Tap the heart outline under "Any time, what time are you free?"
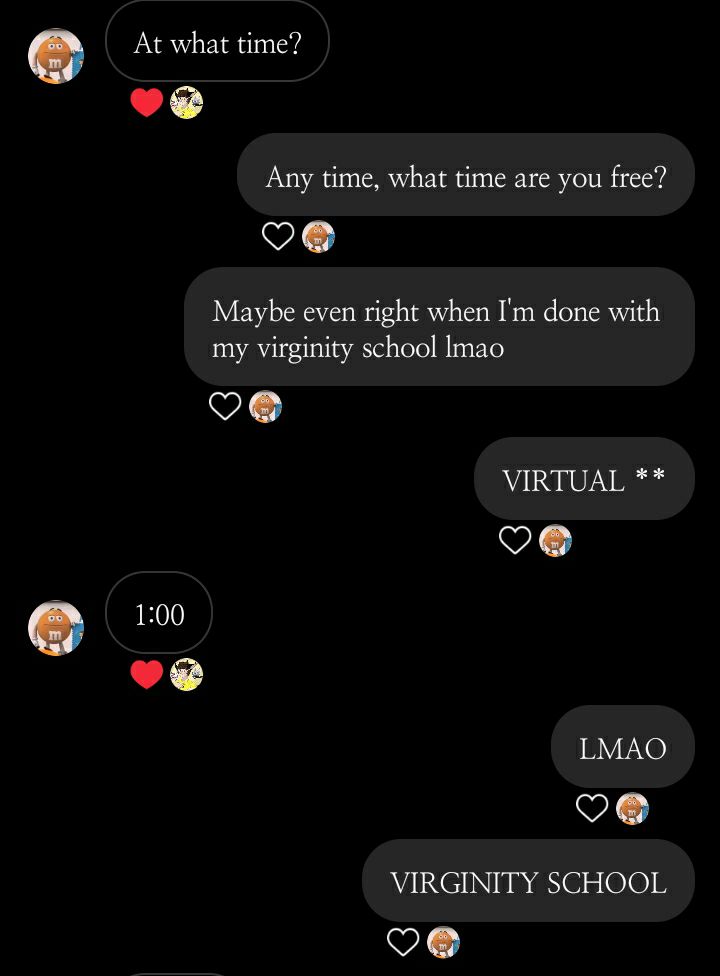This screenshot has width=720, height=976. [279, 236]
